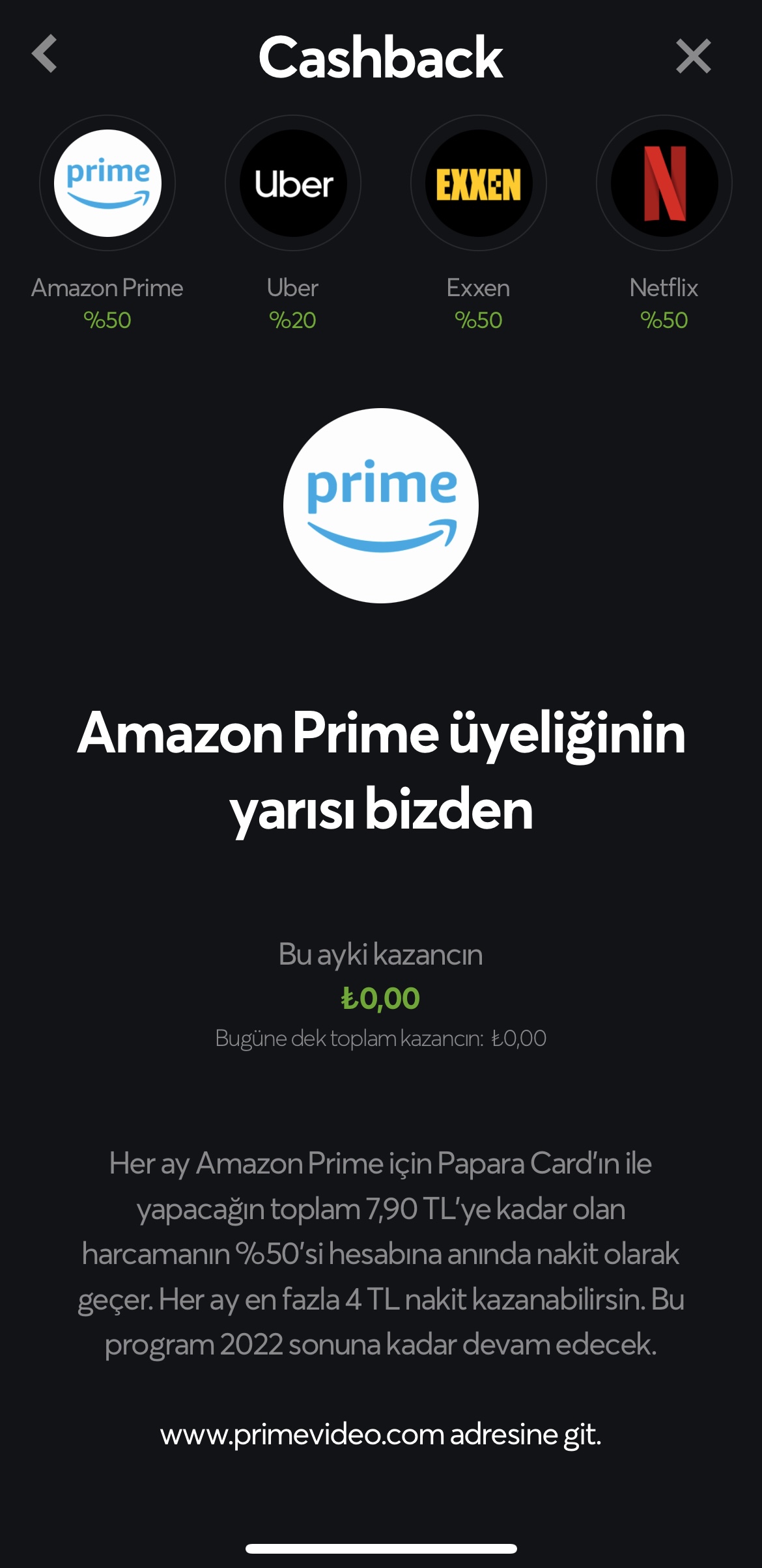
Task: Select the Amazon Prime cashback offer
Action: tap(107, 184)
